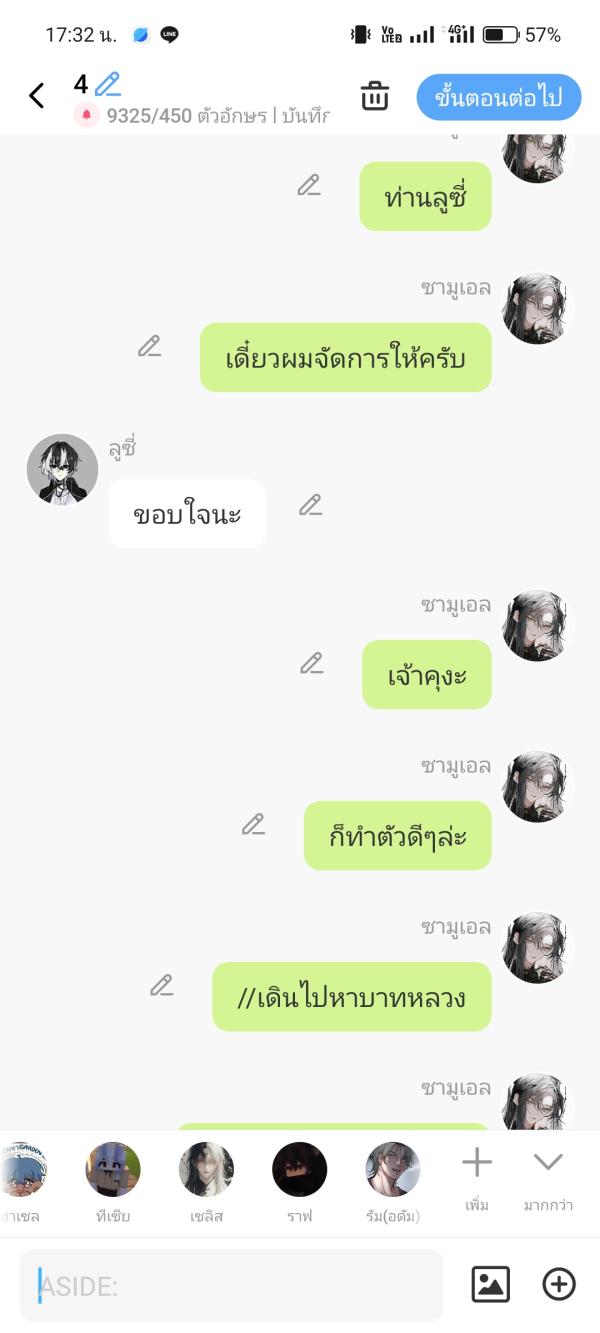Select character เซลิส
This screenshot has width=600, height=1333.
206,1170
